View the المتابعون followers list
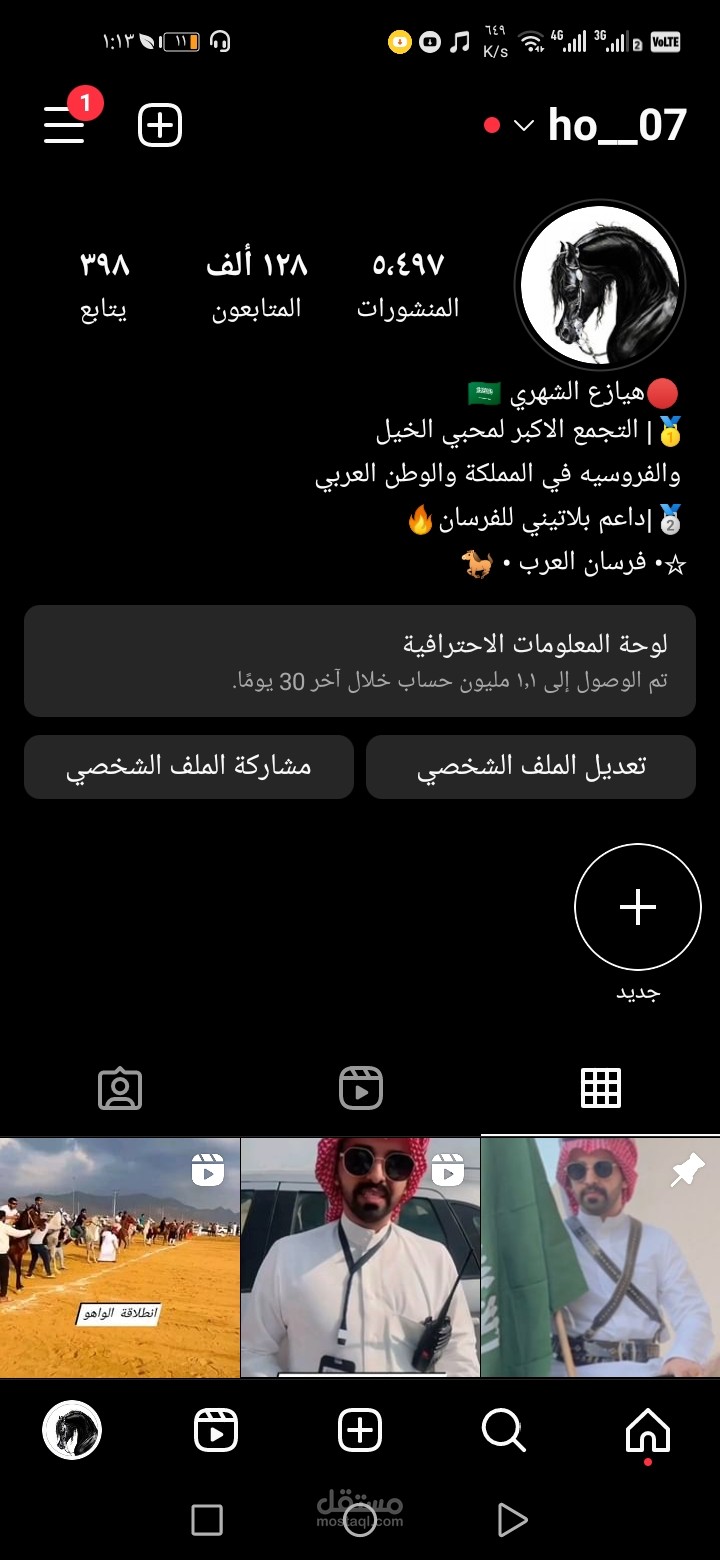This screenshot has height=1560, width=720. coord(256,284)
